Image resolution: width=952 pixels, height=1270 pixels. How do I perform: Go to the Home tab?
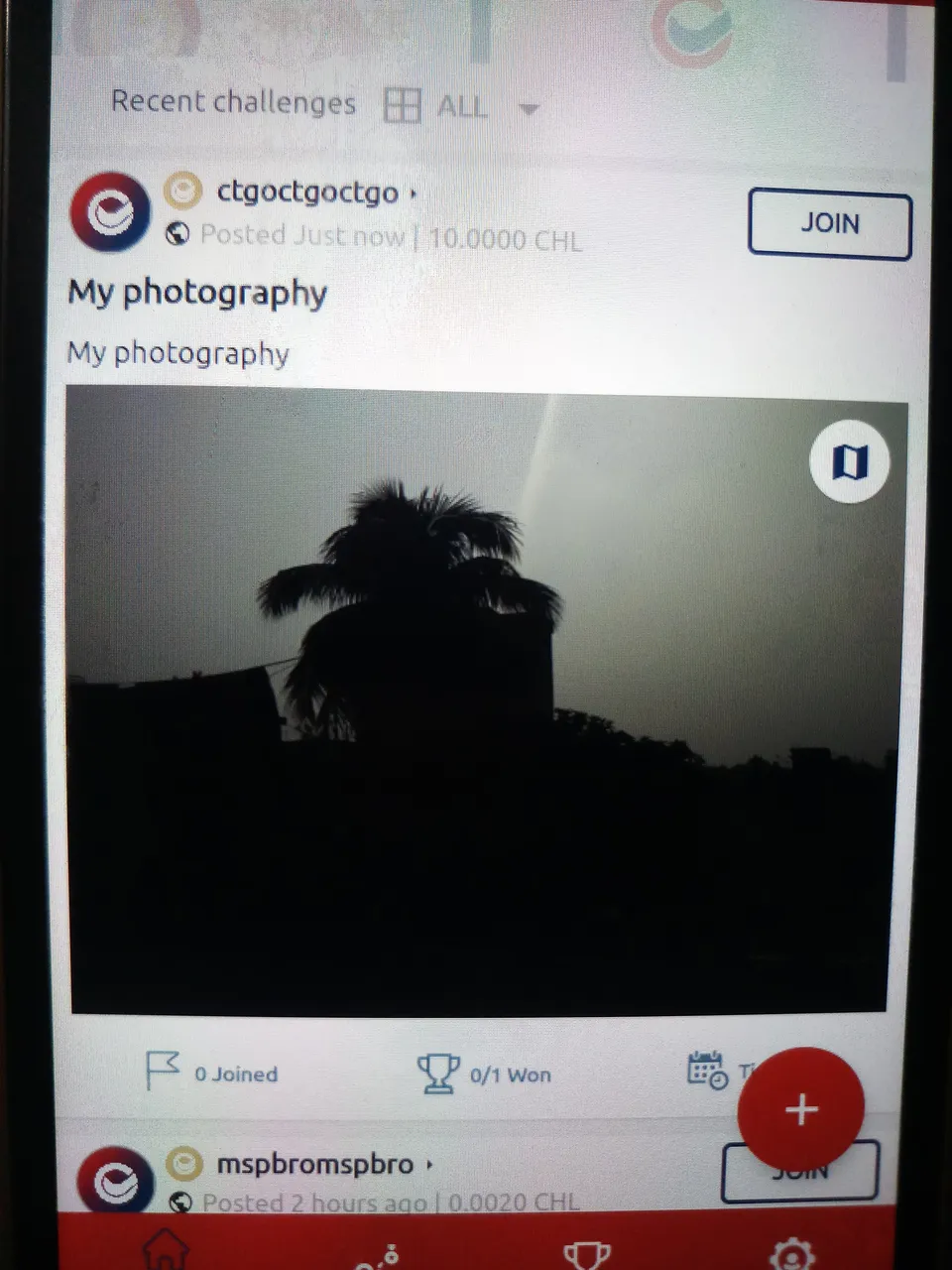(x=165, y=1248)
